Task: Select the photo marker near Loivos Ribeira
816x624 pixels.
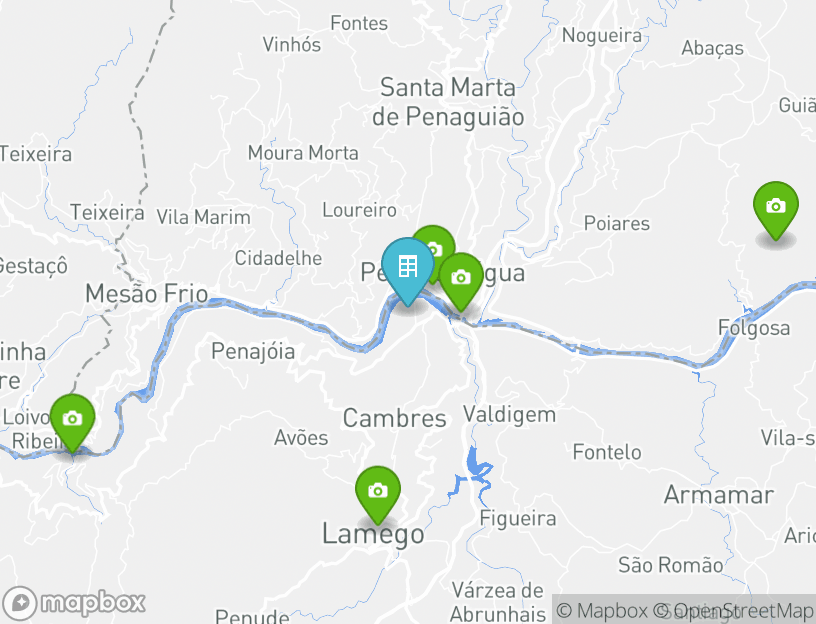Action: [x=72, y=419]
